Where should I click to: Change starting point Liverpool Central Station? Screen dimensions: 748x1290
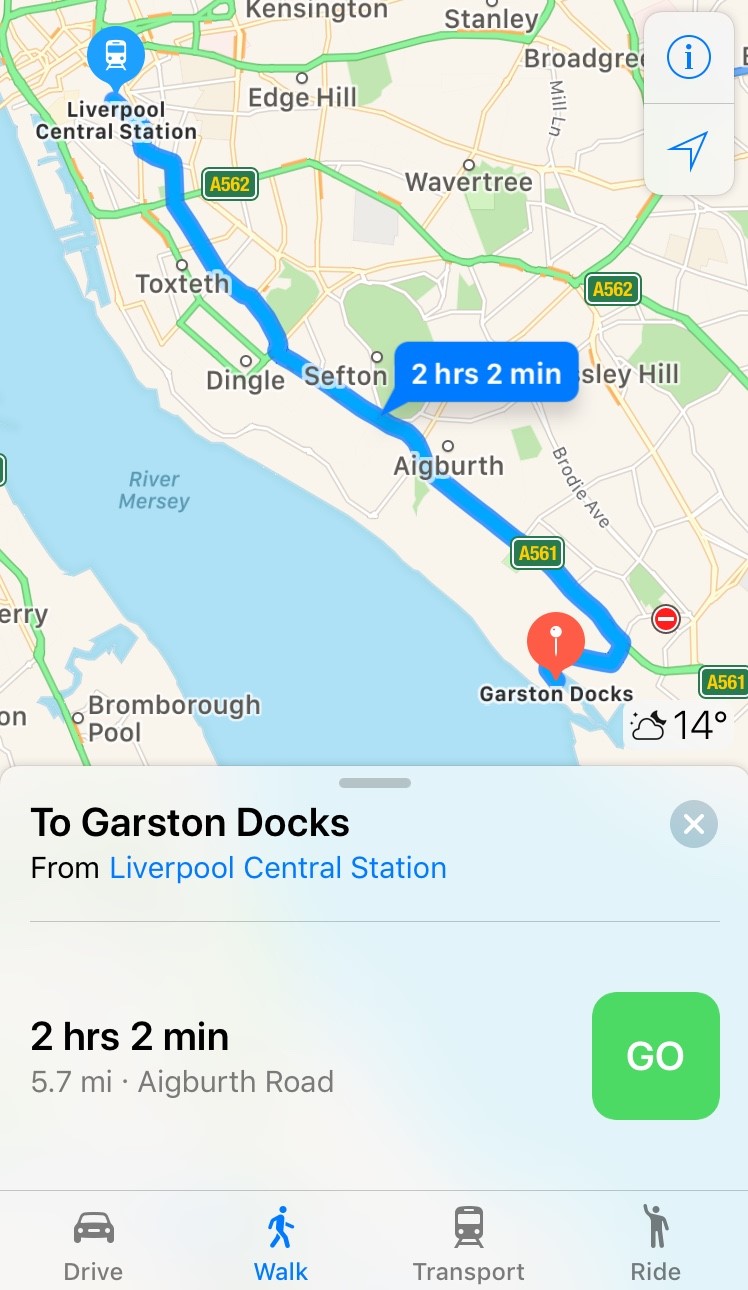click(278, 868)
